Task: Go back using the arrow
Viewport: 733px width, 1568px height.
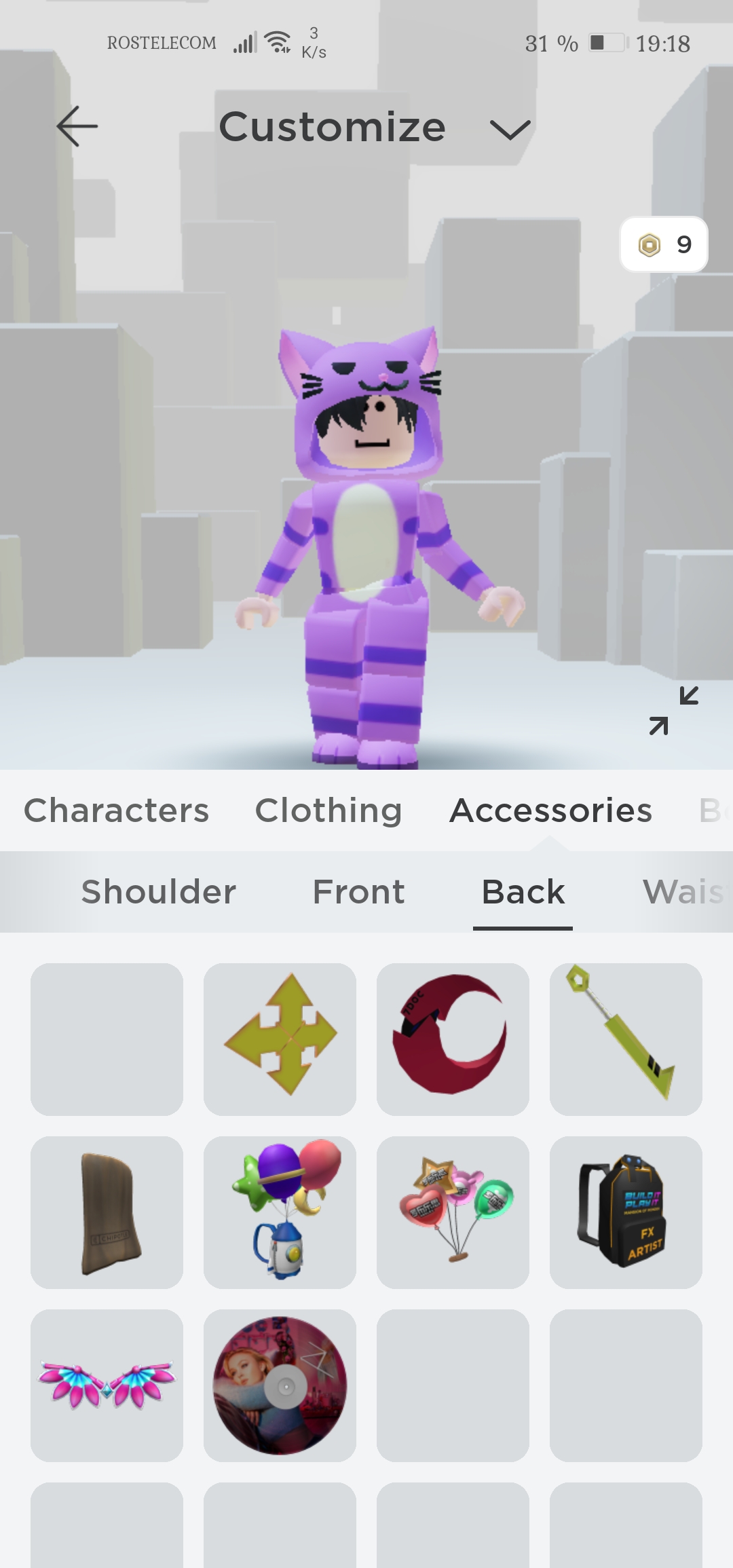Action: click(77, 126)
